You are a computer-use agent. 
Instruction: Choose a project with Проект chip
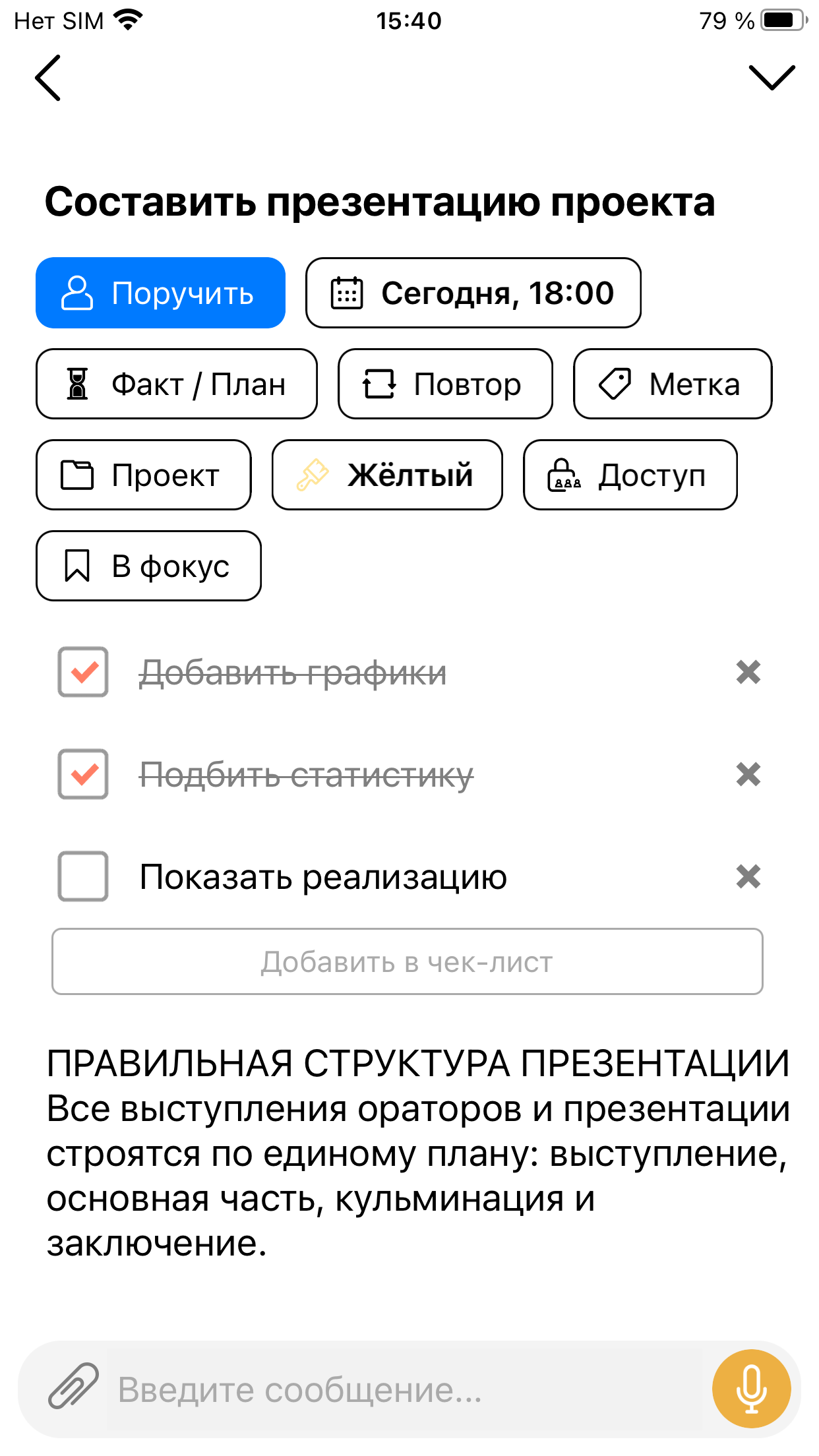pos(144,475)
